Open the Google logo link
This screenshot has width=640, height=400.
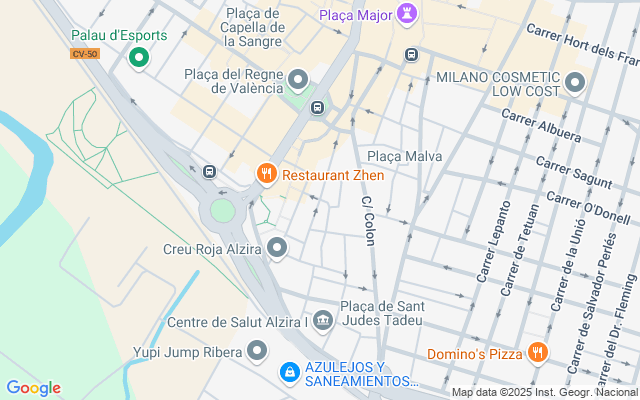pos(33,388)
